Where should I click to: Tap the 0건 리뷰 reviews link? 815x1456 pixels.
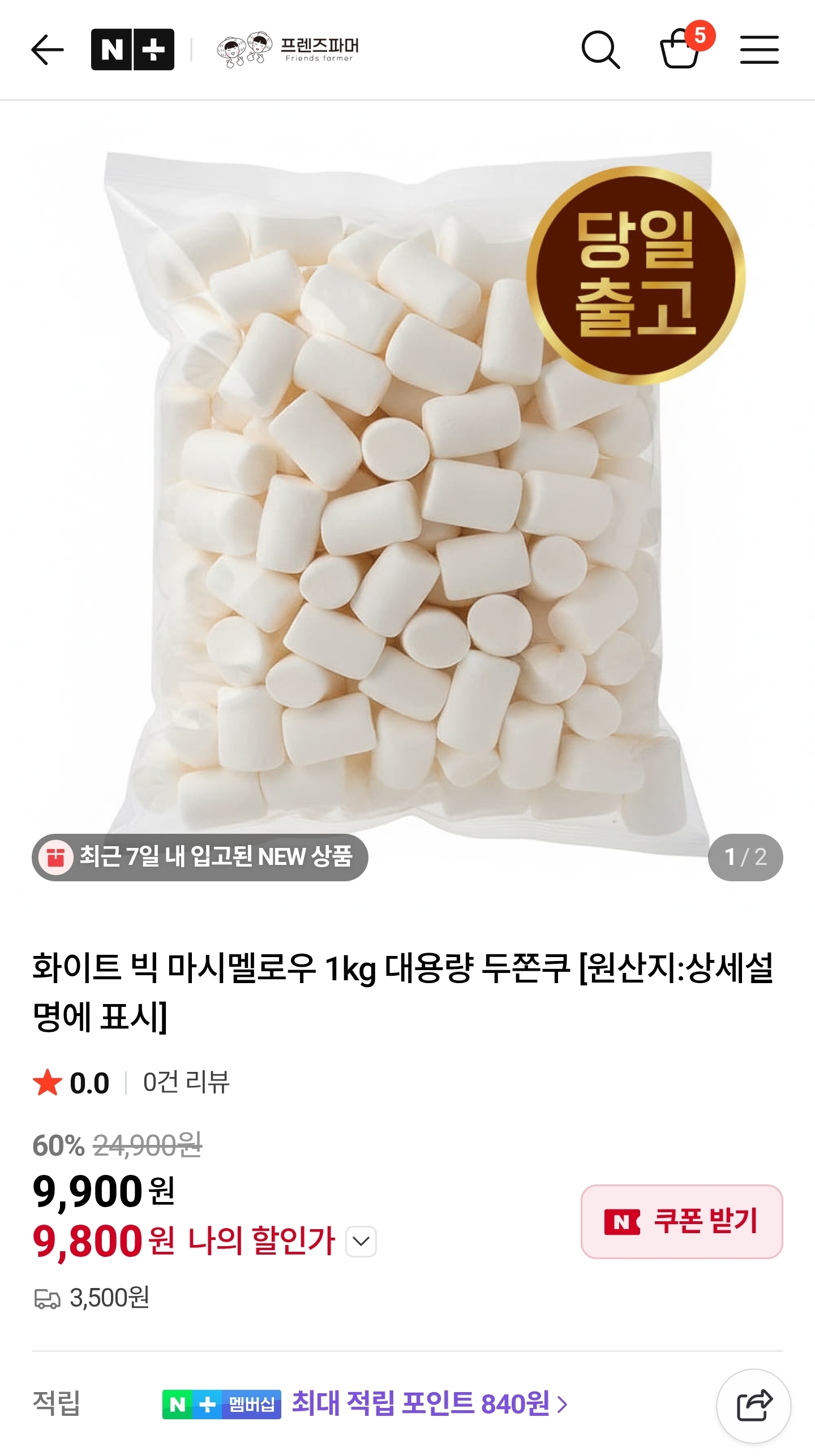pyautogui.click(x=186, y=1082)
